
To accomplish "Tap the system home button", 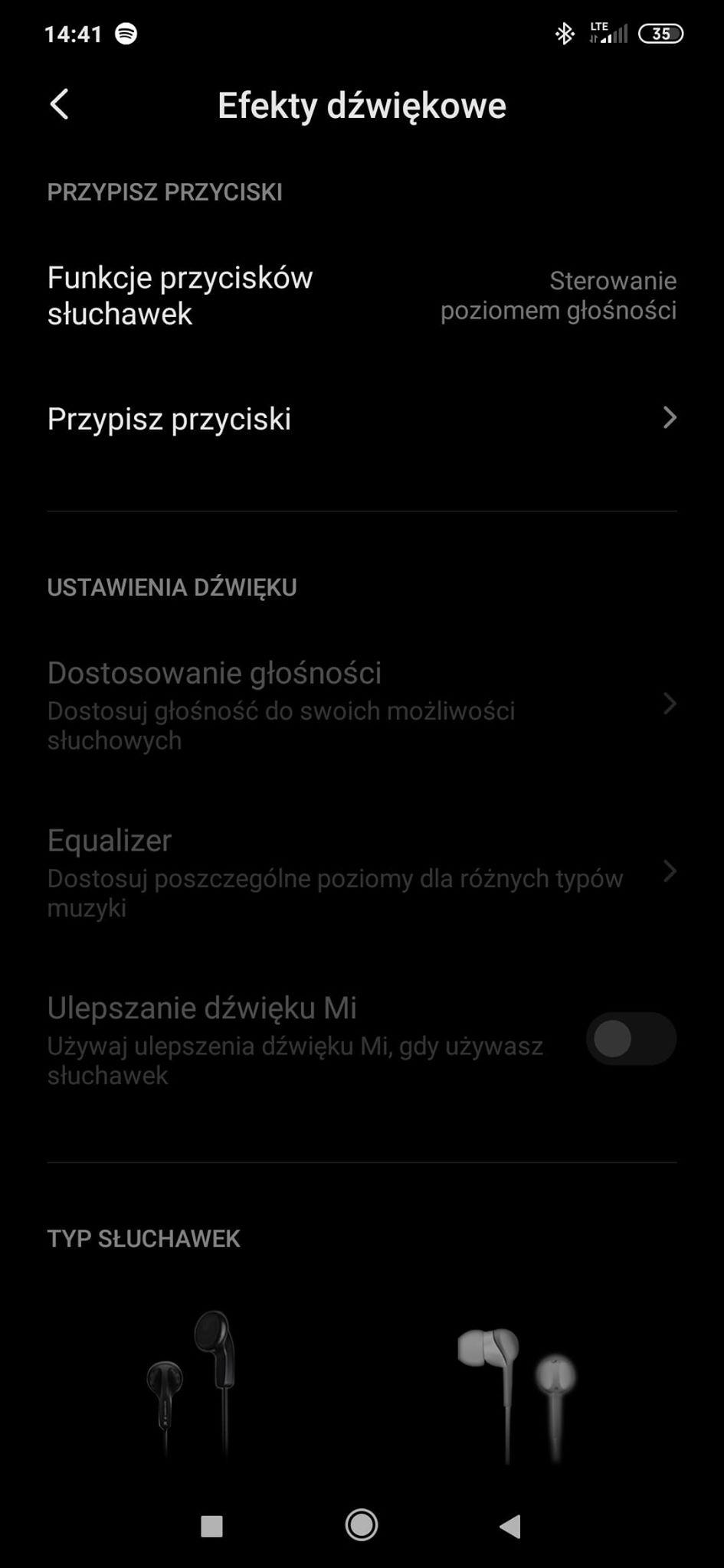I will (x=362, y=1525).
